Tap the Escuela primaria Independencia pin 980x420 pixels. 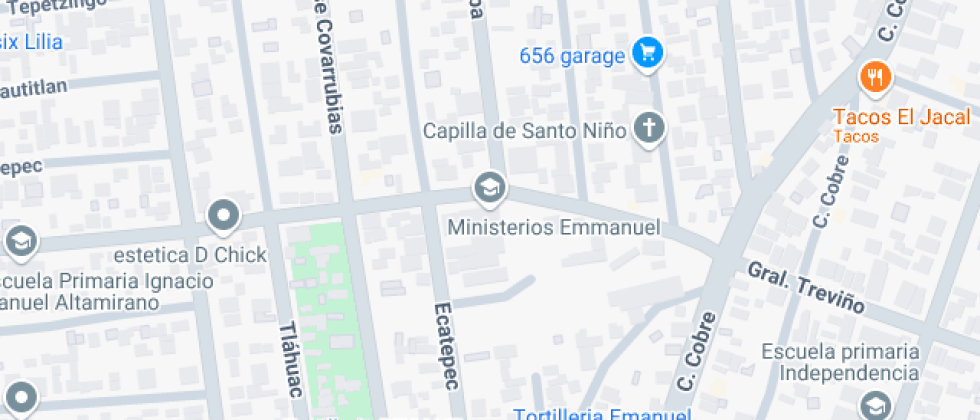click(x=875, y=405)
